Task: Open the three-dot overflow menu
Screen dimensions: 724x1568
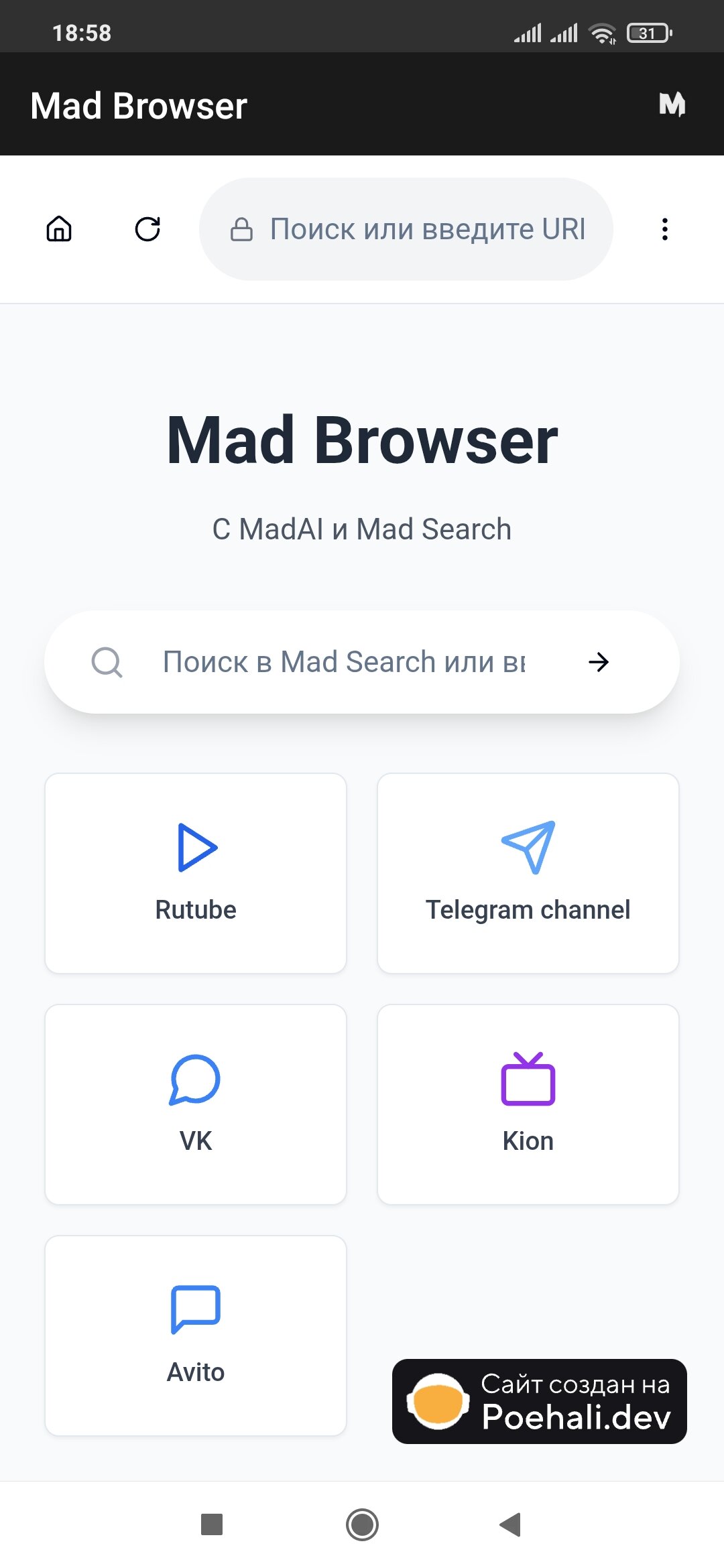Action: pos(664,229)
